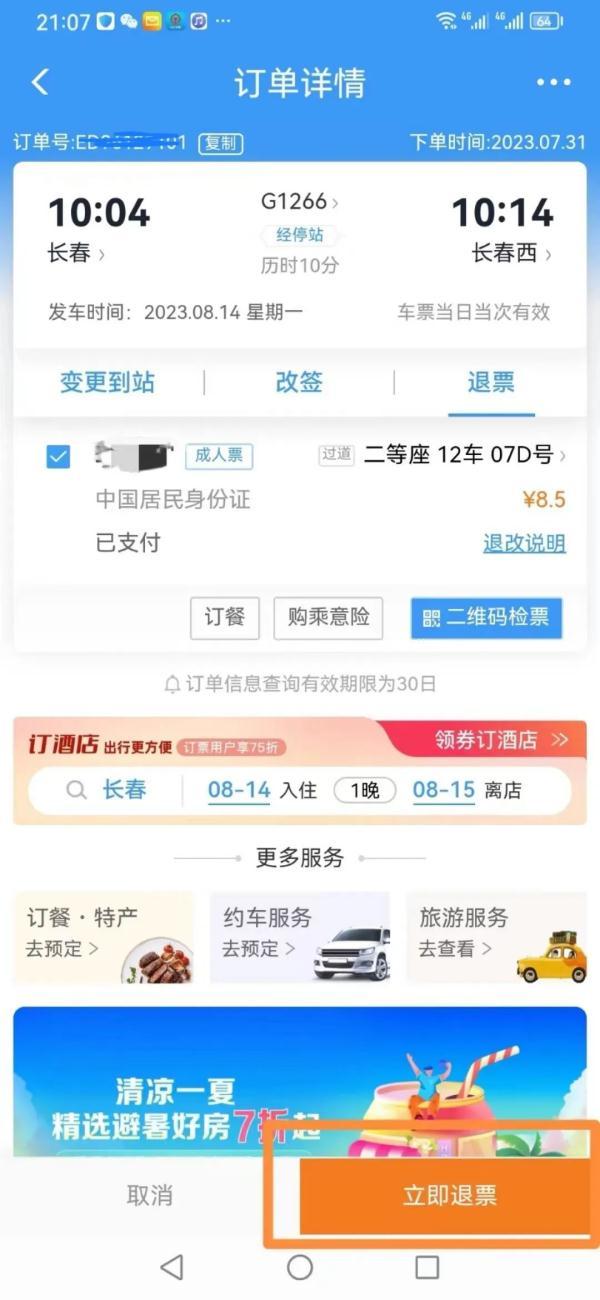Open 旅游服务 card
This screenshot has height=1300, width=600.
coord(495,937)
